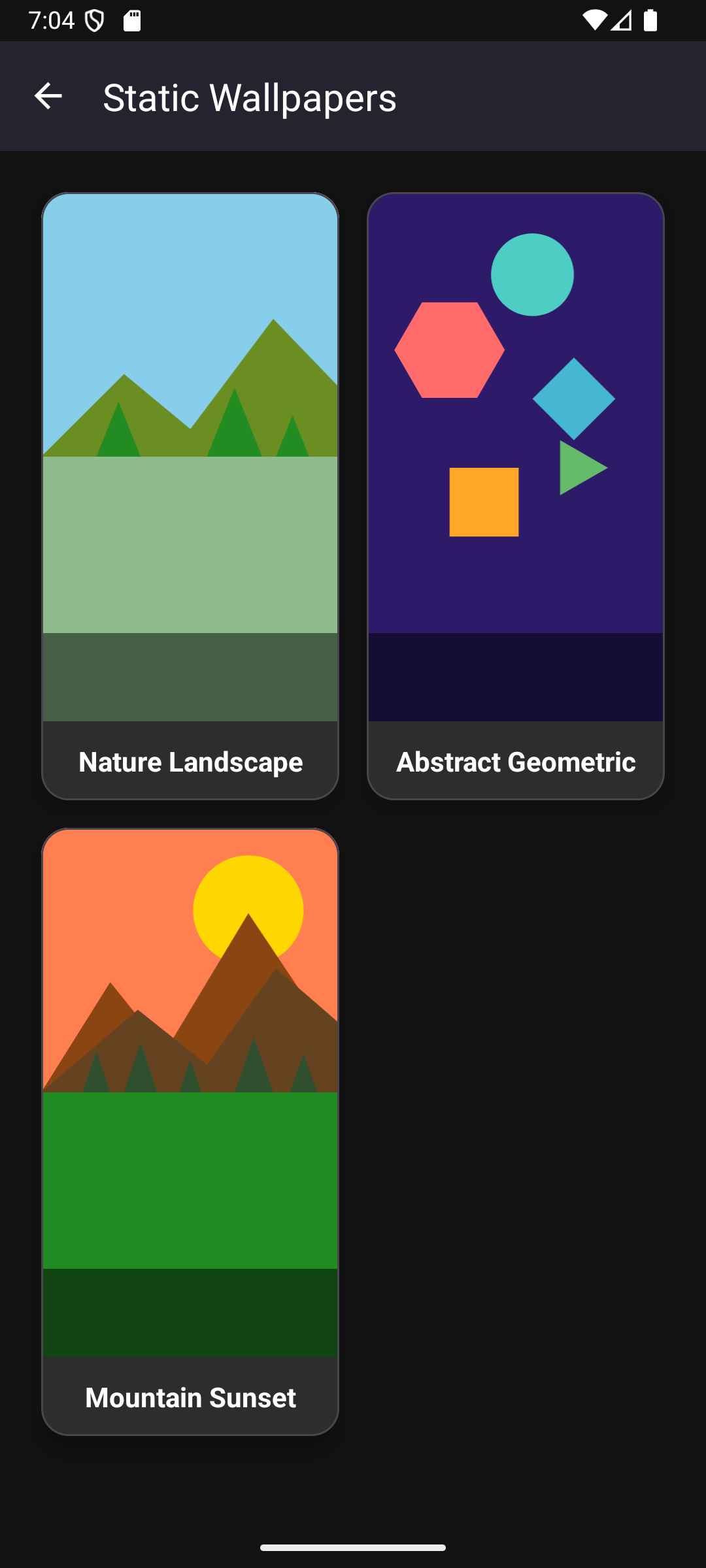Click the Mountain Sunset label
The image size is (706, 1568).
tap(190, 1397)
